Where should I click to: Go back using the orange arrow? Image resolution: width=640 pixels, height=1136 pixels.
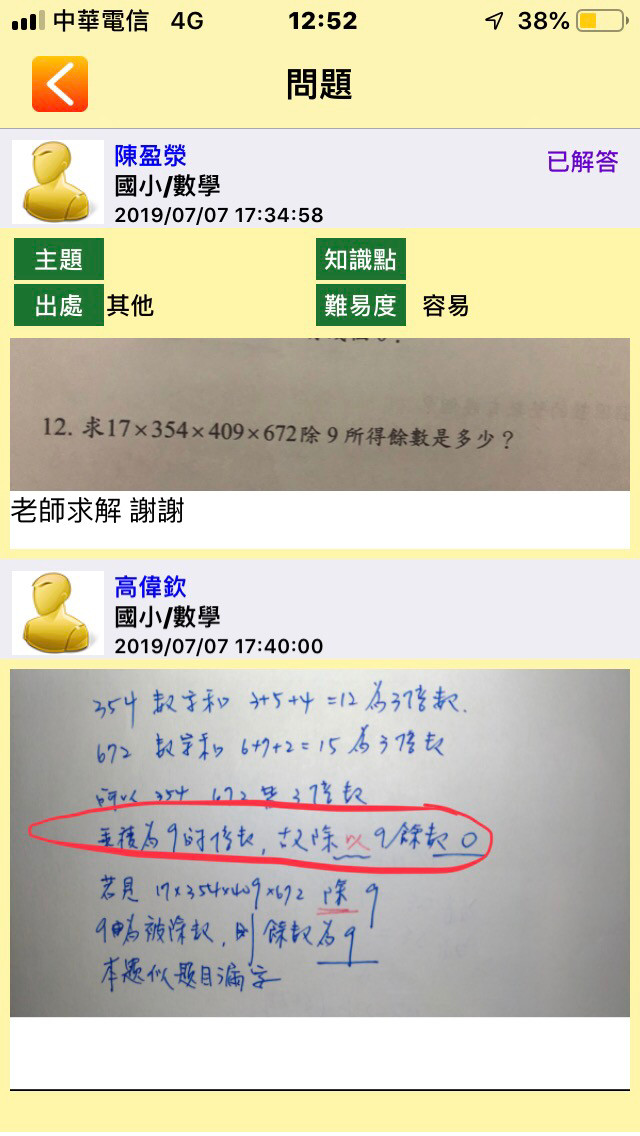(60, 84)
